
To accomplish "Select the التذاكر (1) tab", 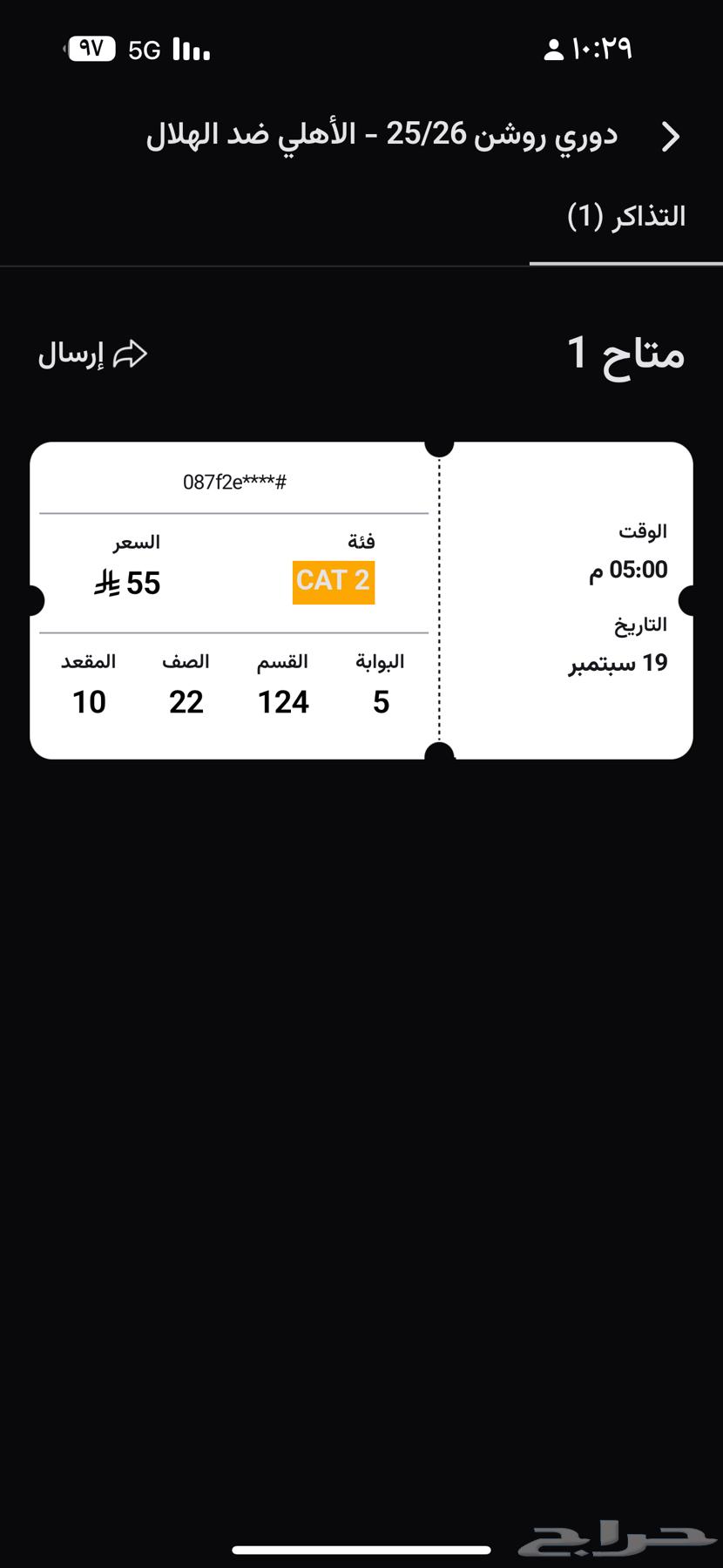I will [x=626, y=217].
